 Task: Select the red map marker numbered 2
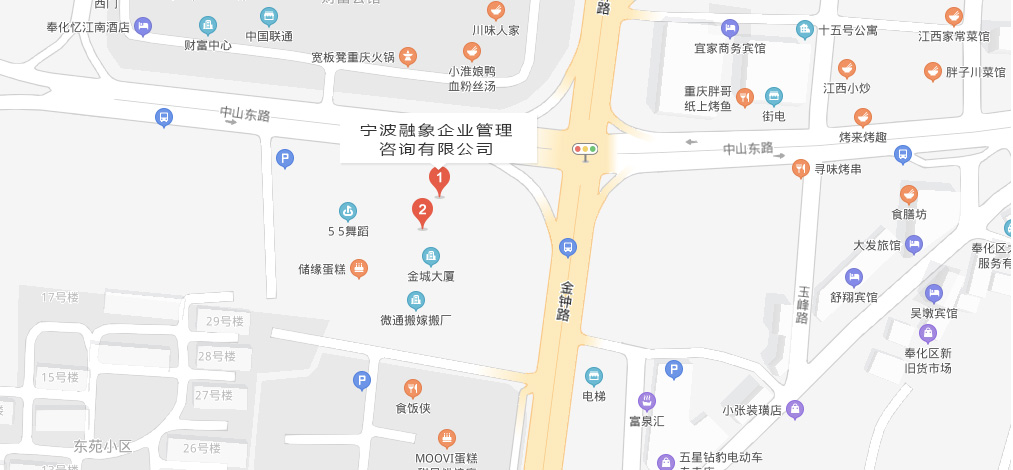423,211
